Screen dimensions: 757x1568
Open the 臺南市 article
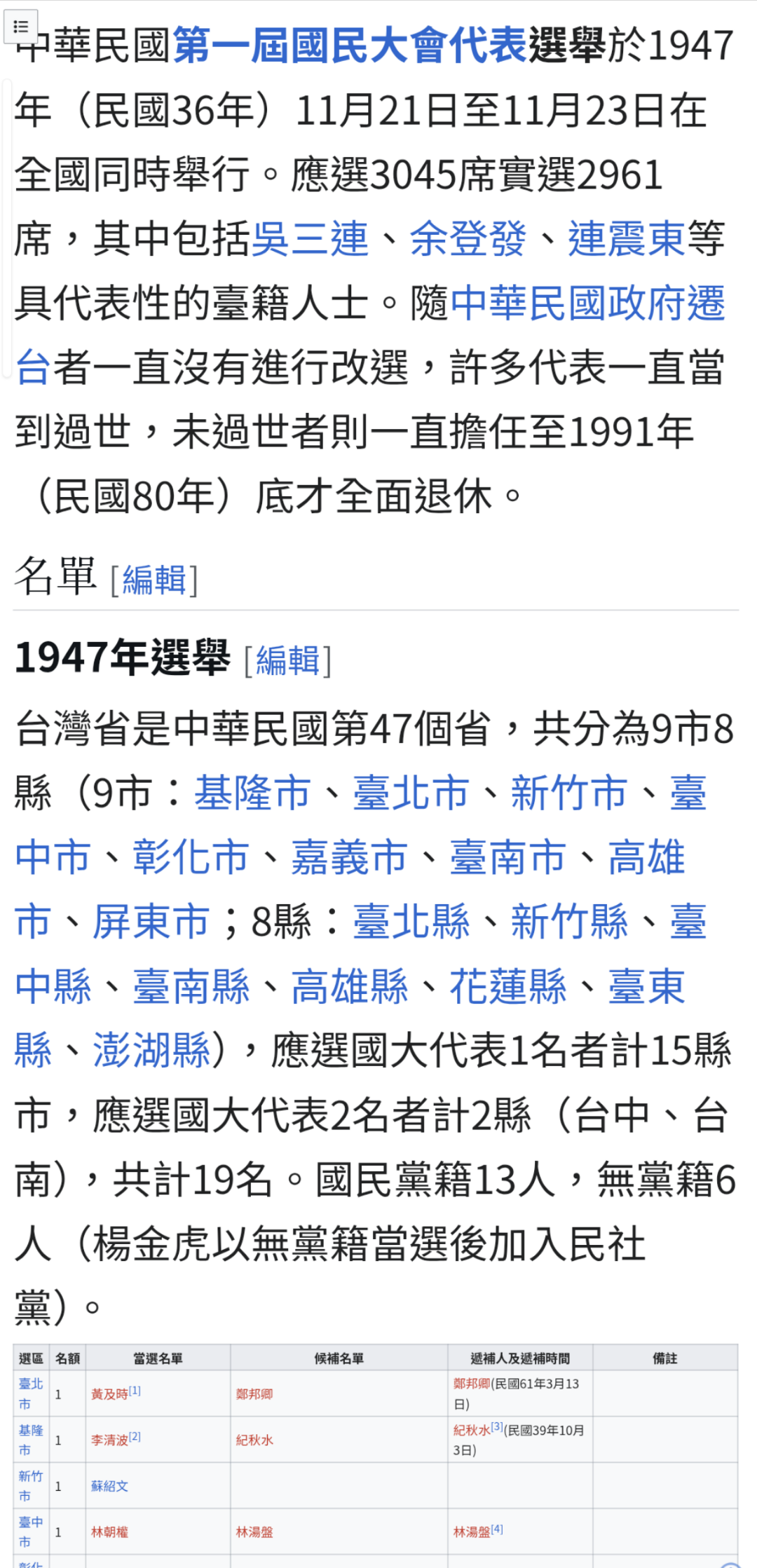point(508,857)
